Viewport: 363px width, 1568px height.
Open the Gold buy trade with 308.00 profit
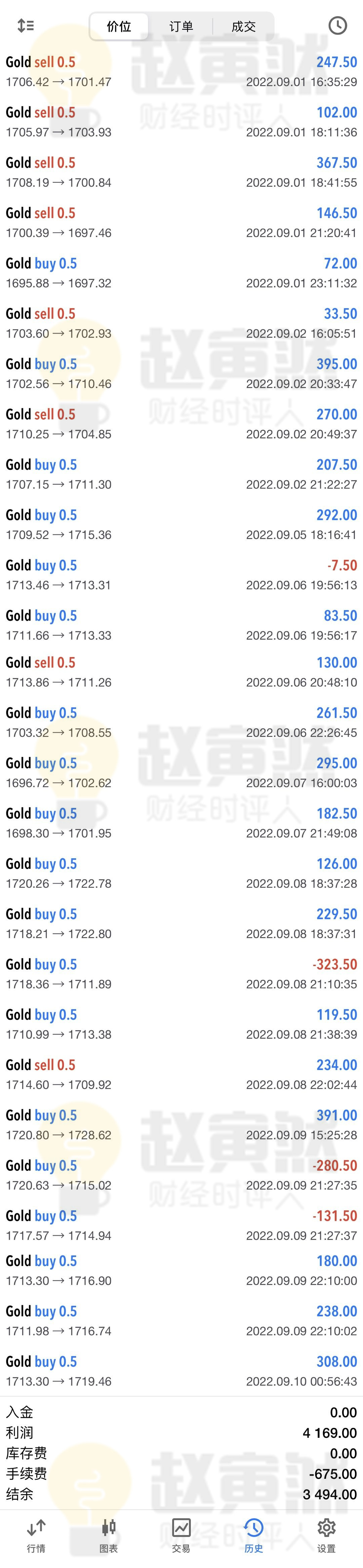point(181,1371)
